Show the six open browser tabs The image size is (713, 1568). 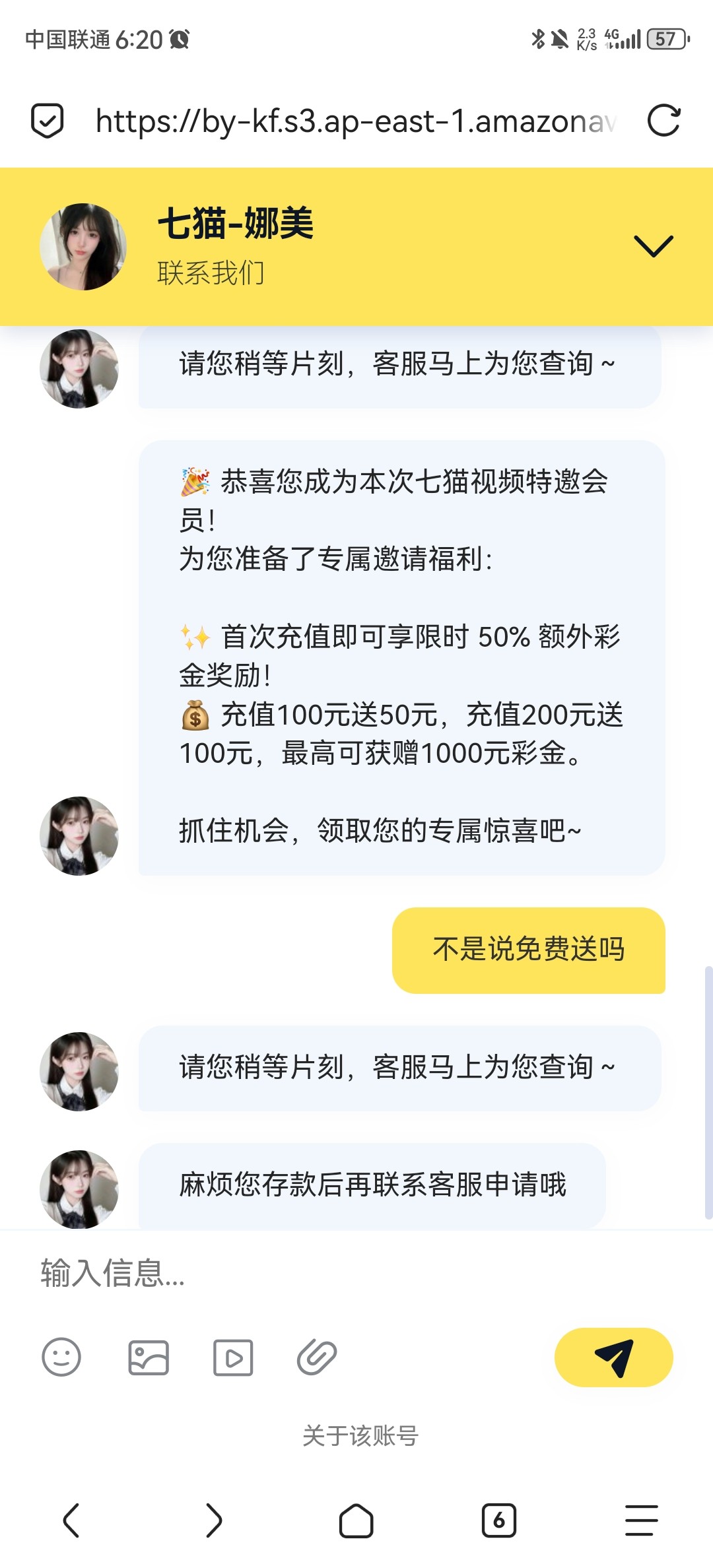[x=499, y=1520]
